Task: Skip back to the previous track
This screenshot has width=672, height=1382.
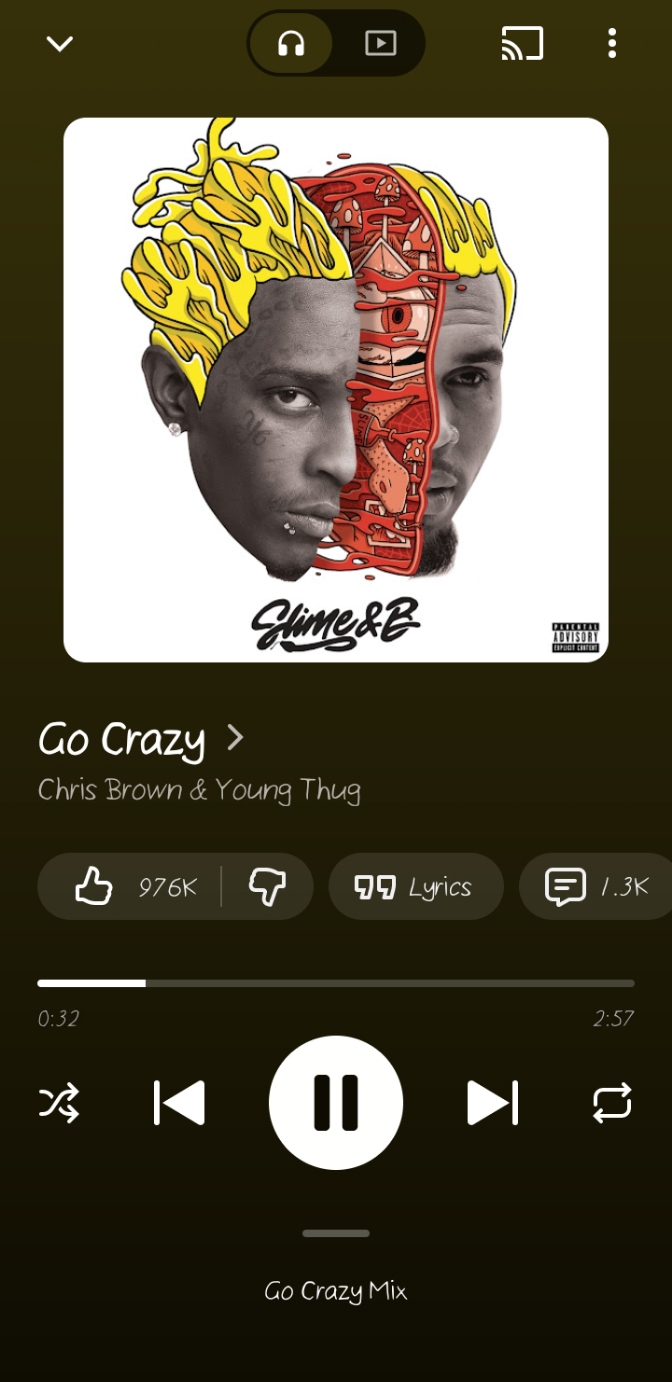Action: [180, 1102]
